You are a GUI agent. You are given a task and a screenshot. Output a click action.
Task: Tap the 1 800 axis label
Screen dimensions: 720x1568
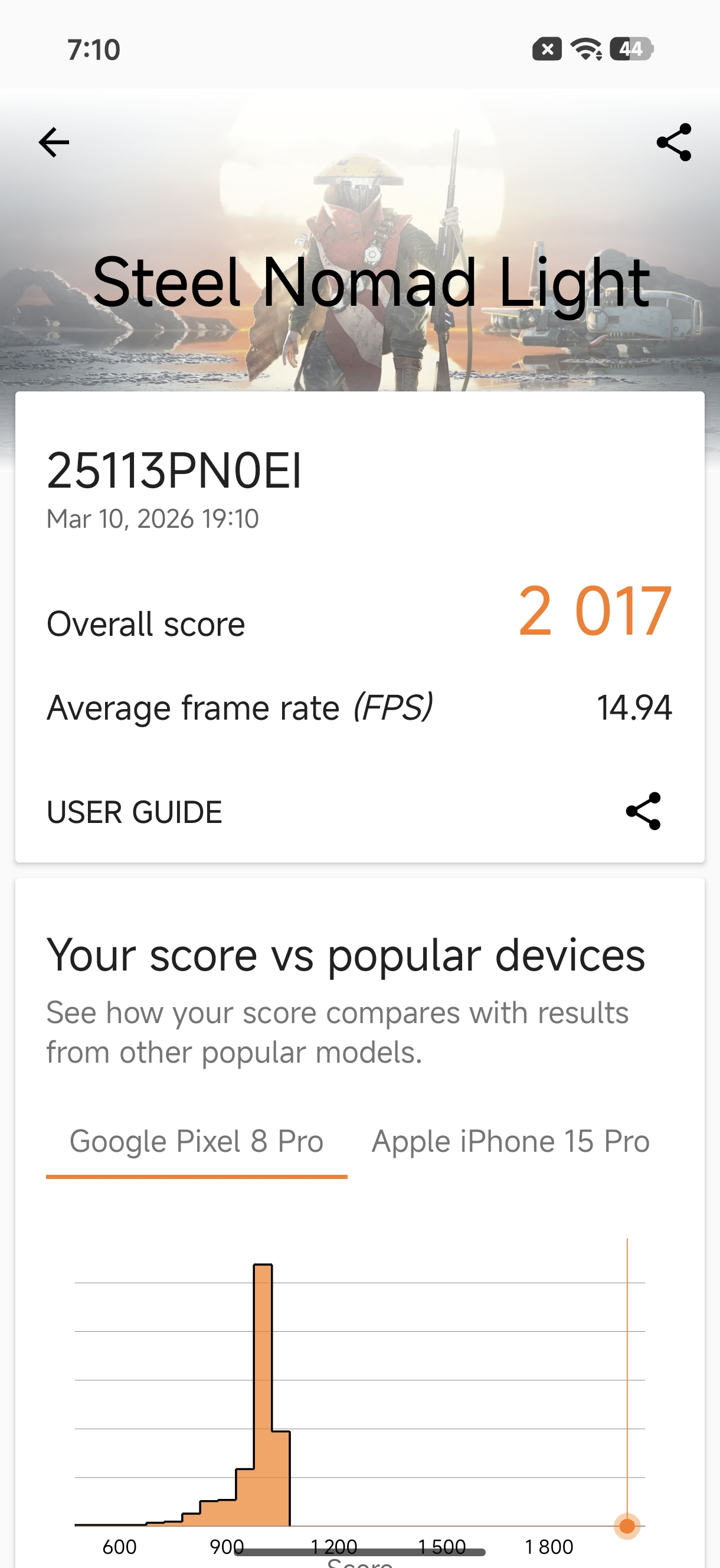click(x=551, y=1546)
